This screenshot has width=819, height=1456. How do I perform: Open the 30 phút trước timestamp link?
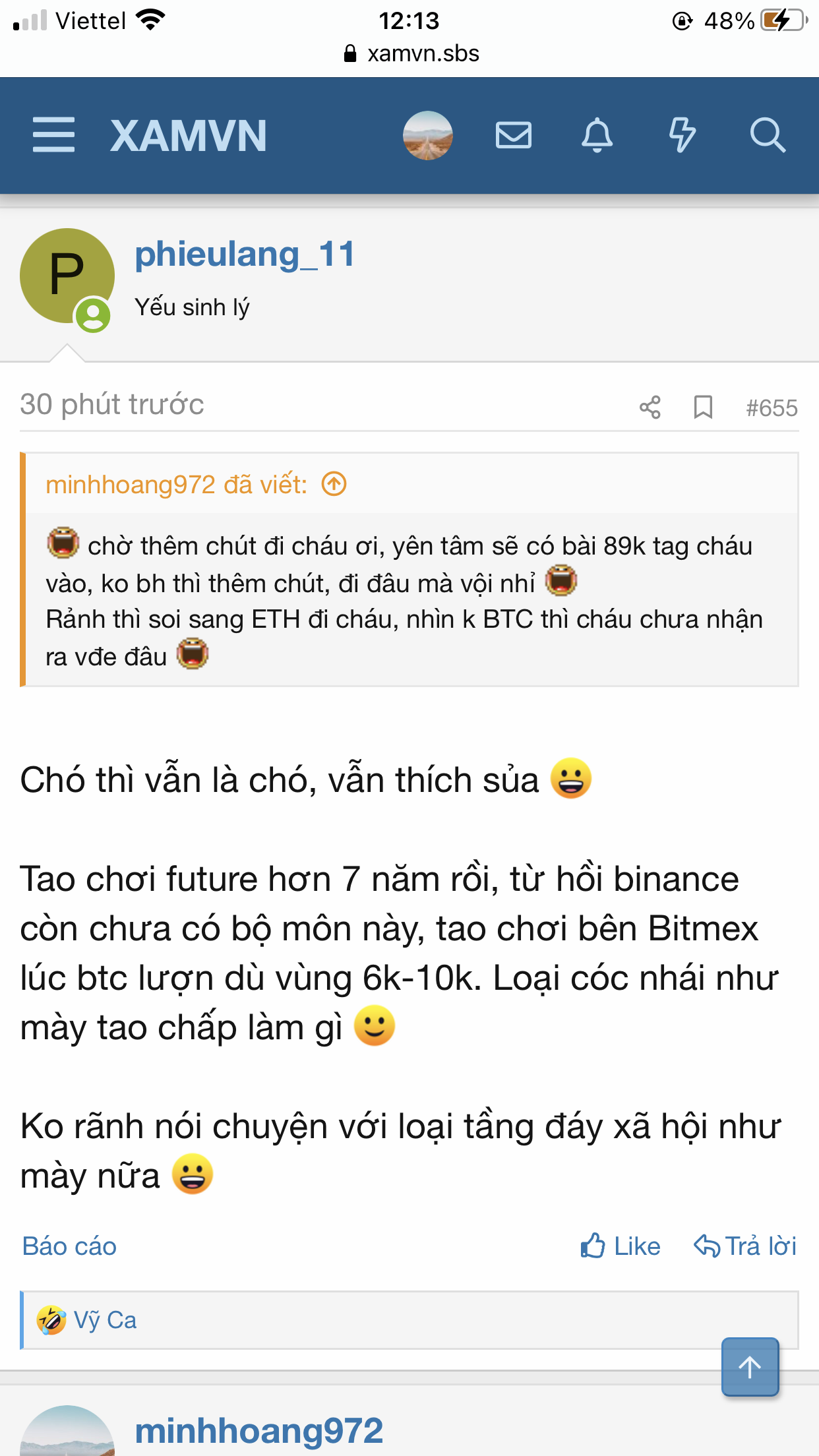[x=111, y=404]
